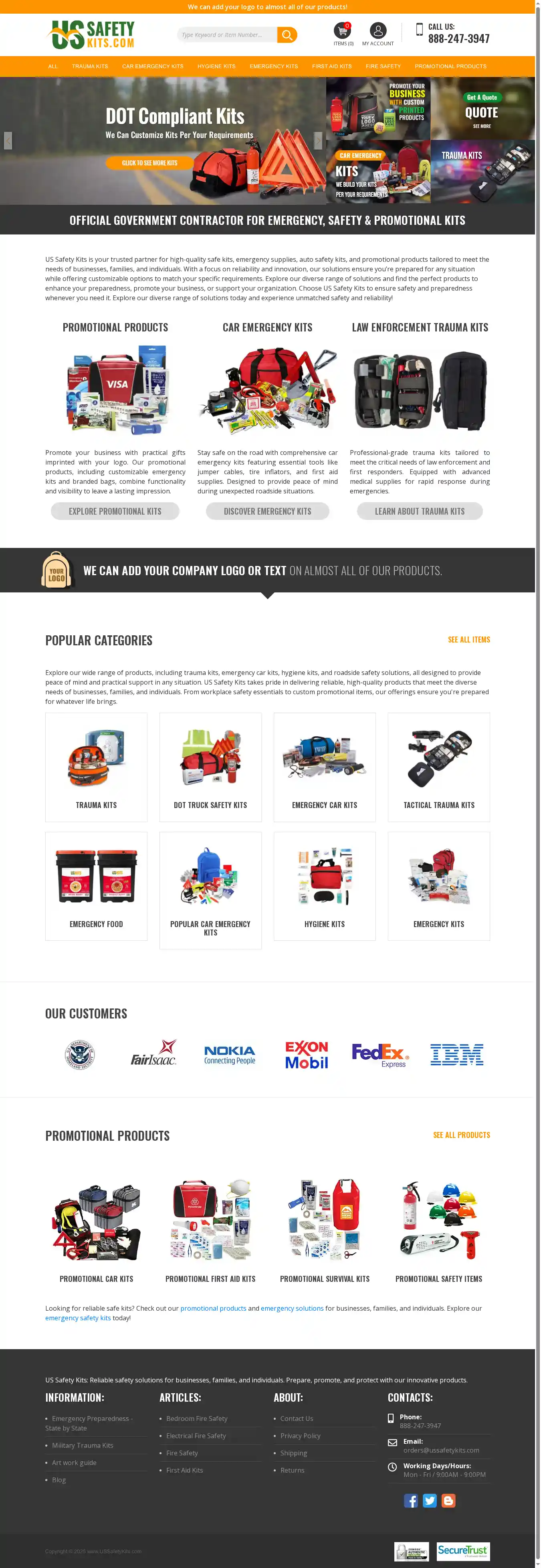The height and width of the screenshot is (1568, 541).
Task: Show next slide in the banner carousel
Action: [318, 141]
